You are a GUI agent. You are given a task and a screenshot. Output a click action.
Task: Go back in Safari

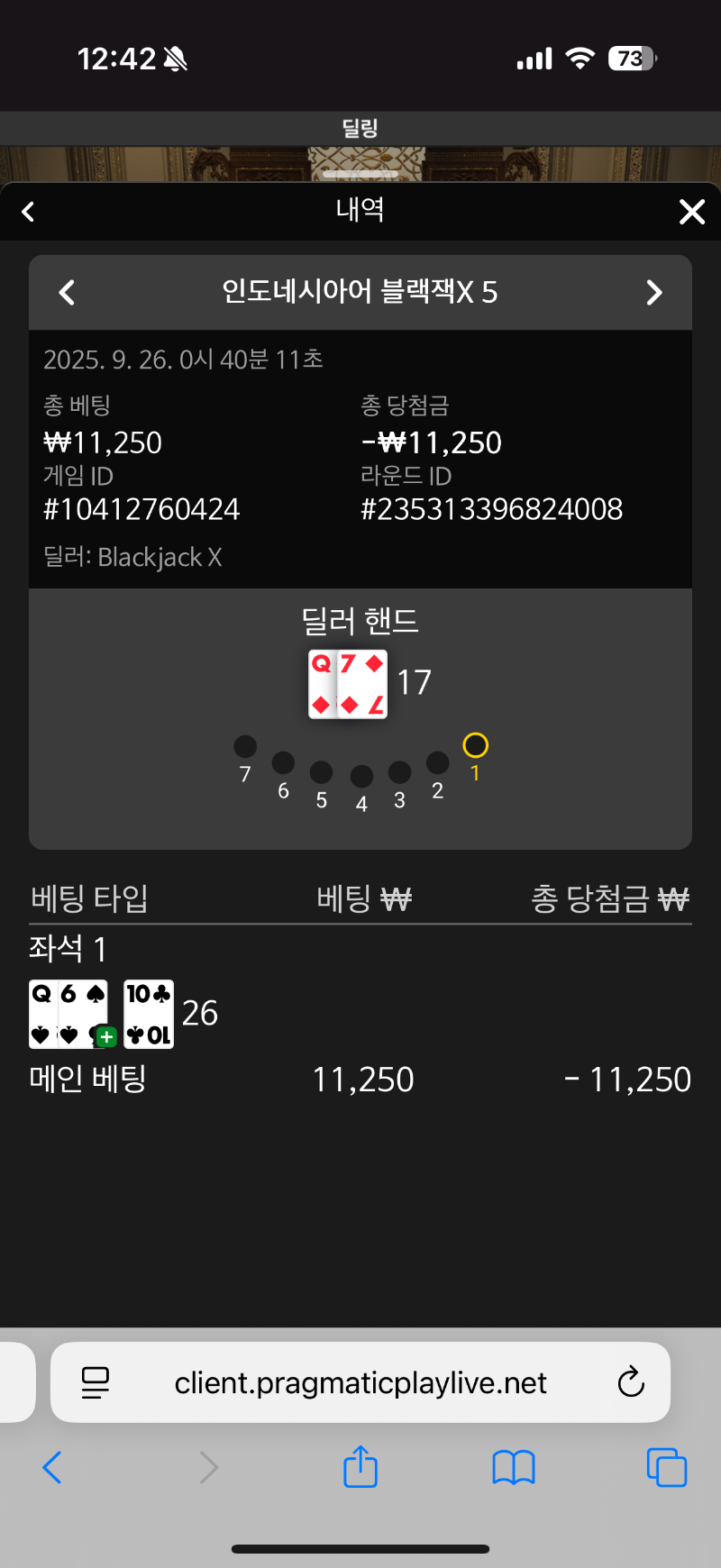[52, 1467]
